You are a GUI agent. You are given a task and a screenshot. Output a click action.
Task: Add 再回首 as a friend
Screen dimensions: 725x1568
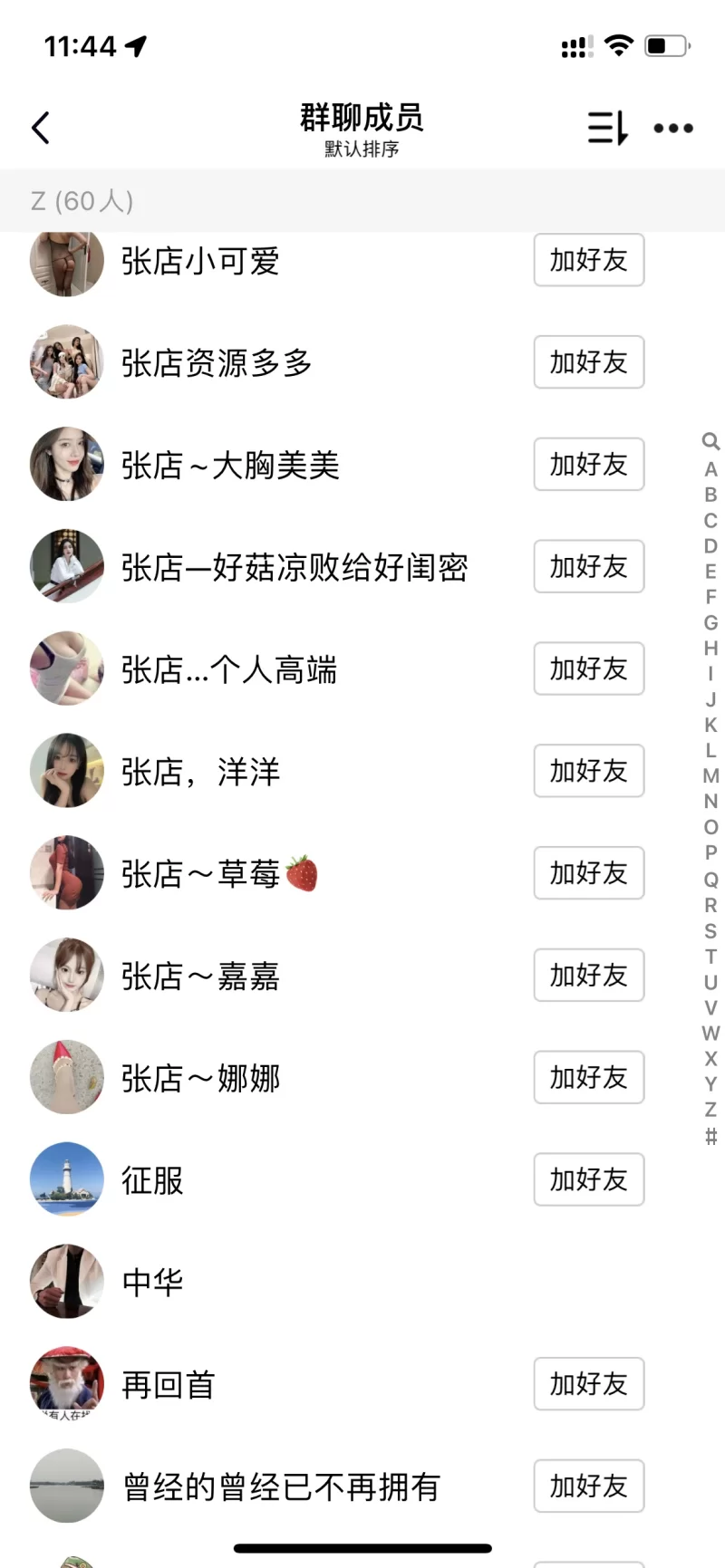point(588,1384)
